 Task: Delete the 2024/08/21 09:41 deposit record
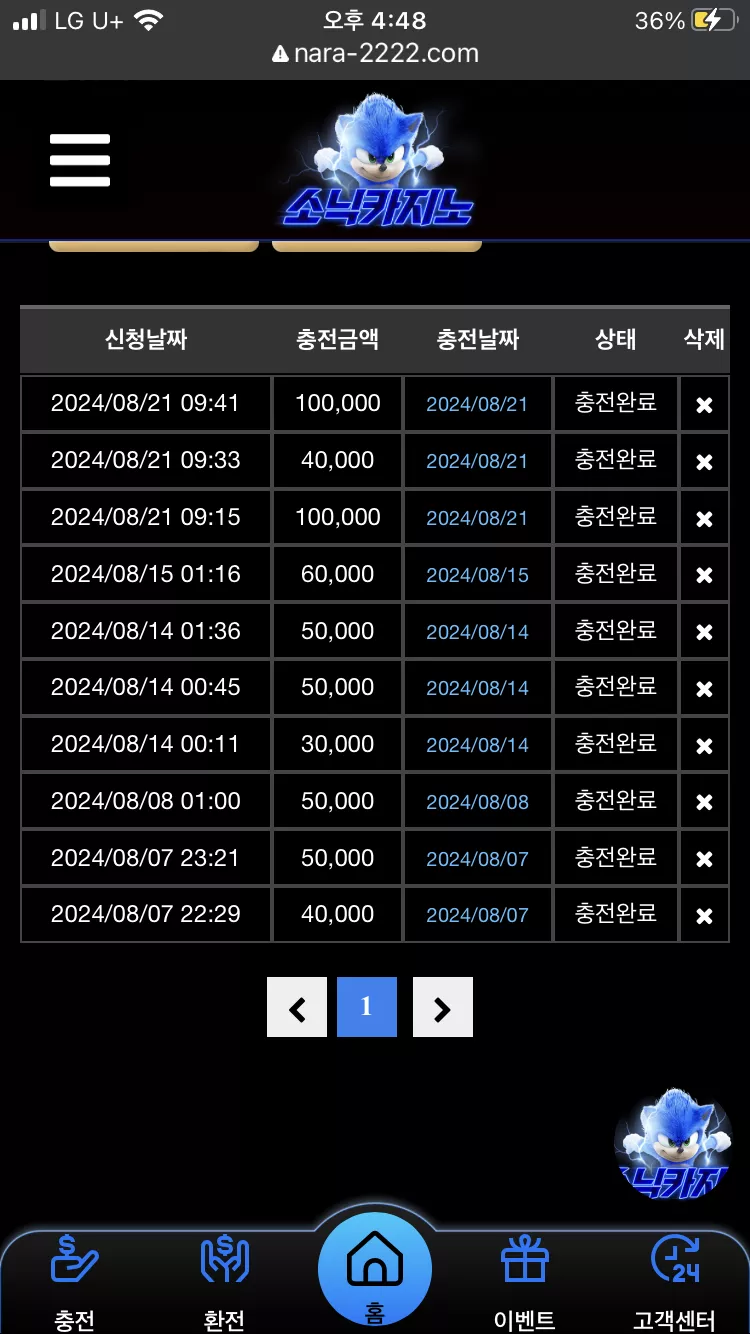(x=704, y=405)
